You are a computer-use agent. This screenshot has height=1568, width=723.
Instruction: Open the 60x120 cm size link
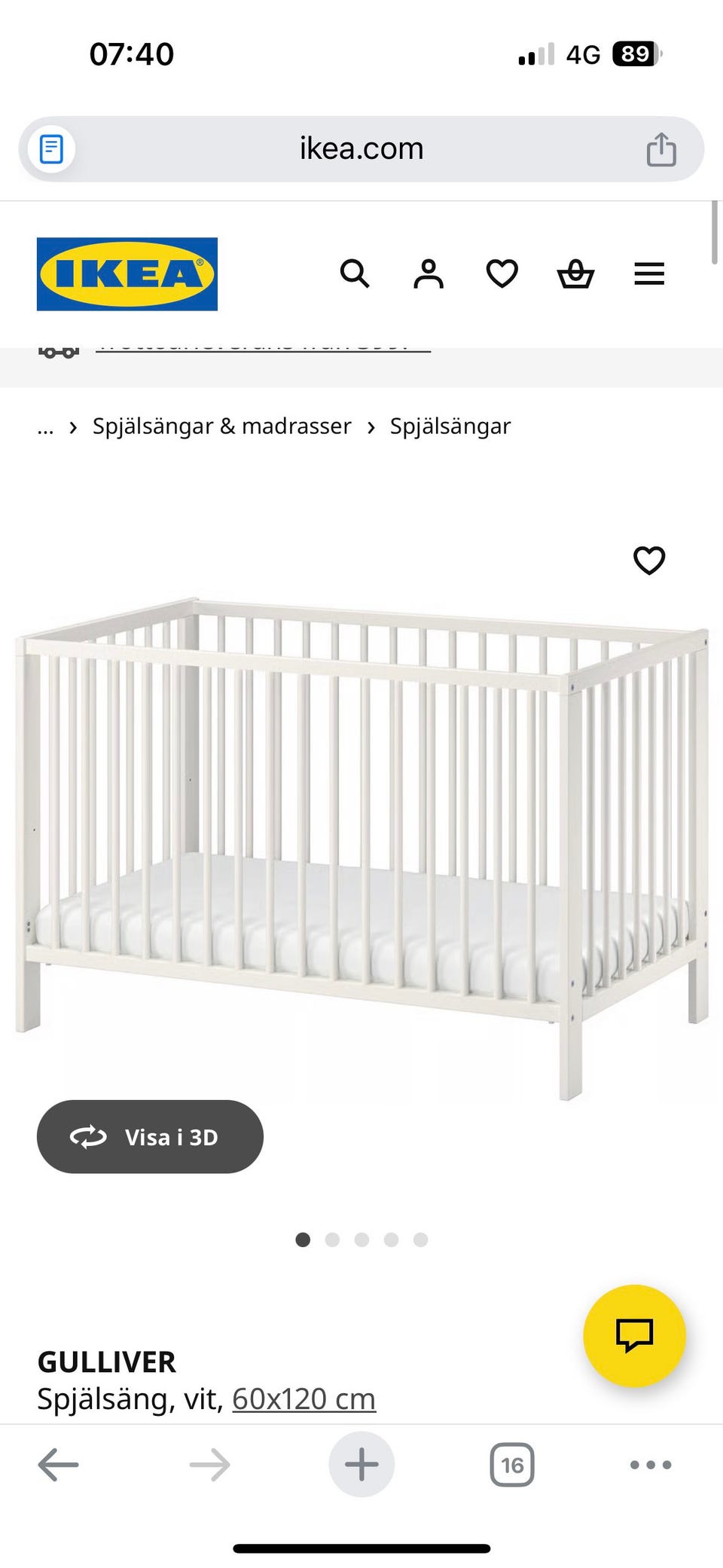(304, 1399)
